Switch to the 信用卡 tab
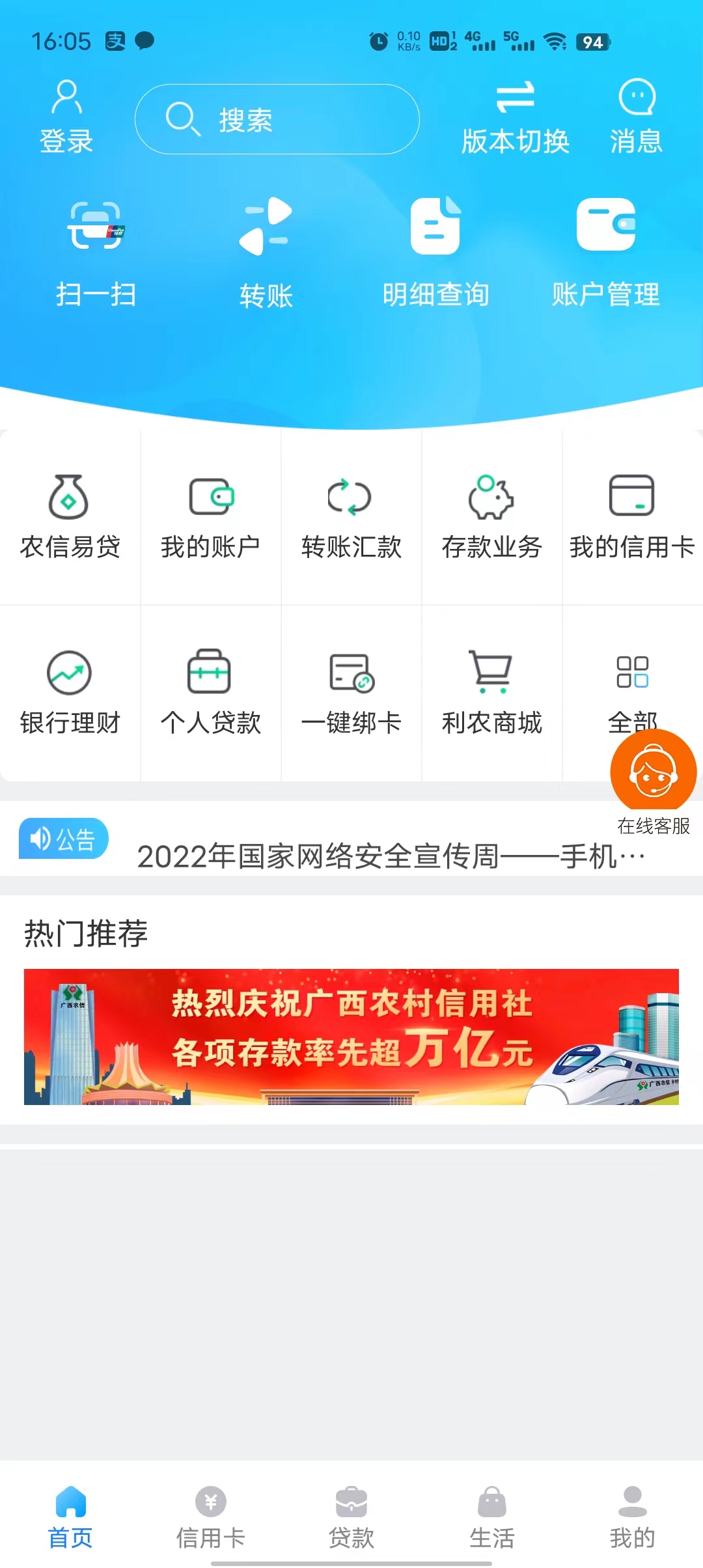Viewport: 703px width, 1568px height. click(210, 1517)
